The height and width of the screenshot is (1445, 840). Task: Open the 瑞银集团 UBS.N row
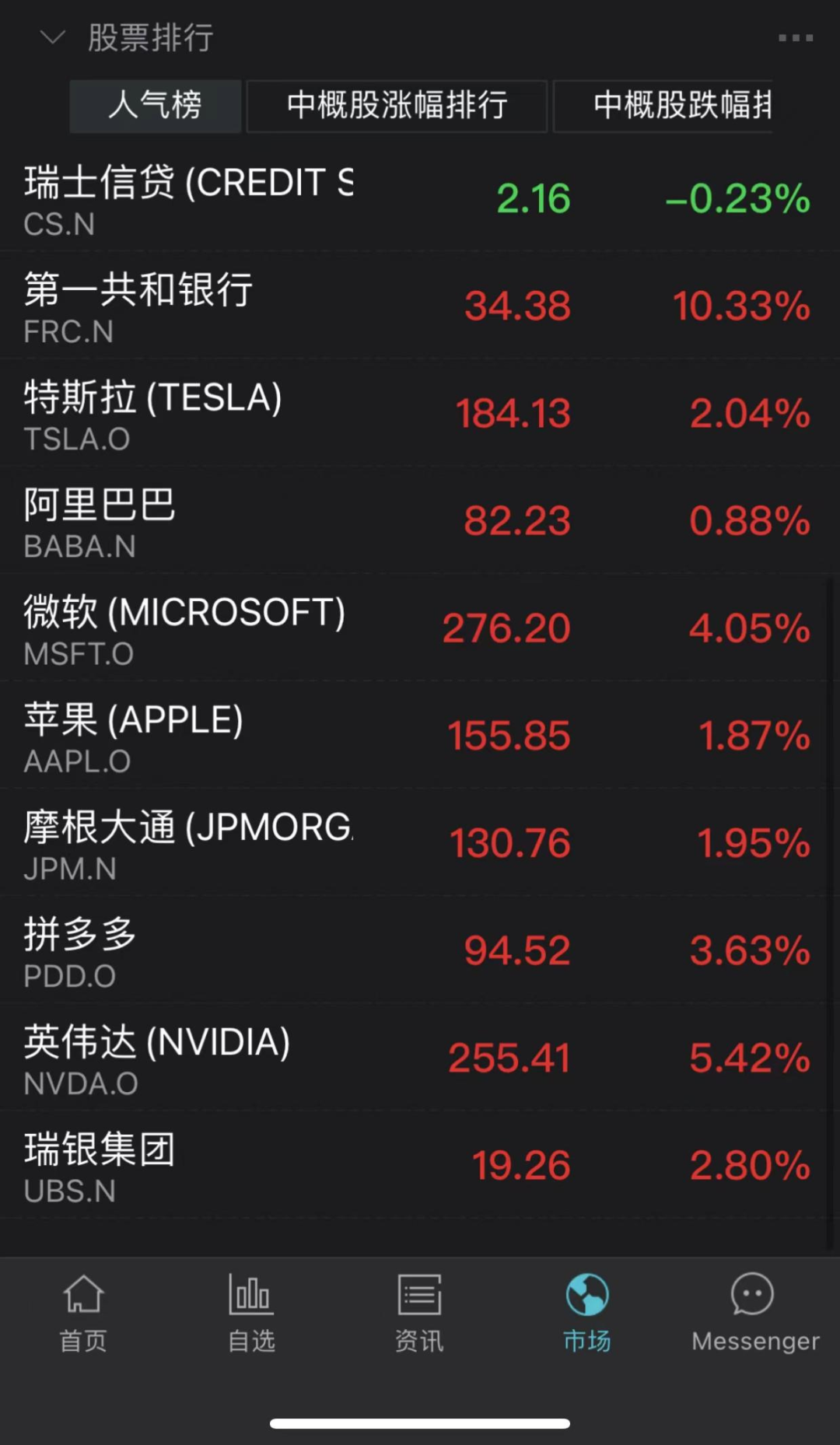(x=420, y=1165)
